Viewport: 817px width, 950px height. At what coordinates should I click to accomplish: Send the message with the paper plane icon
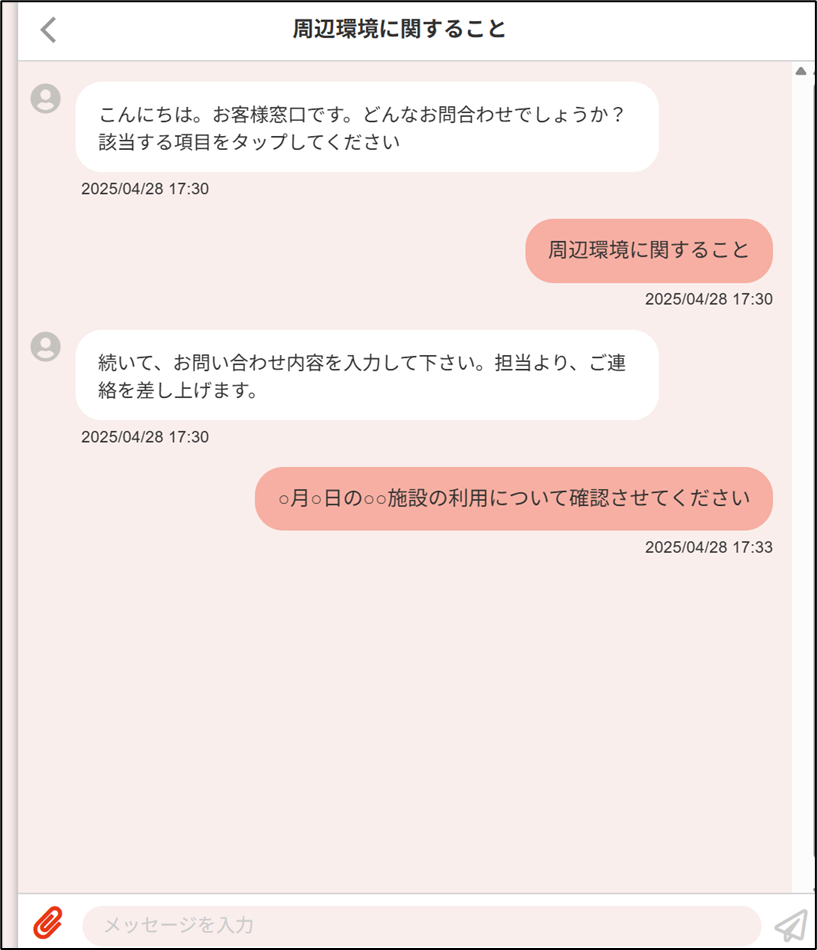click(x=790, y=925)
